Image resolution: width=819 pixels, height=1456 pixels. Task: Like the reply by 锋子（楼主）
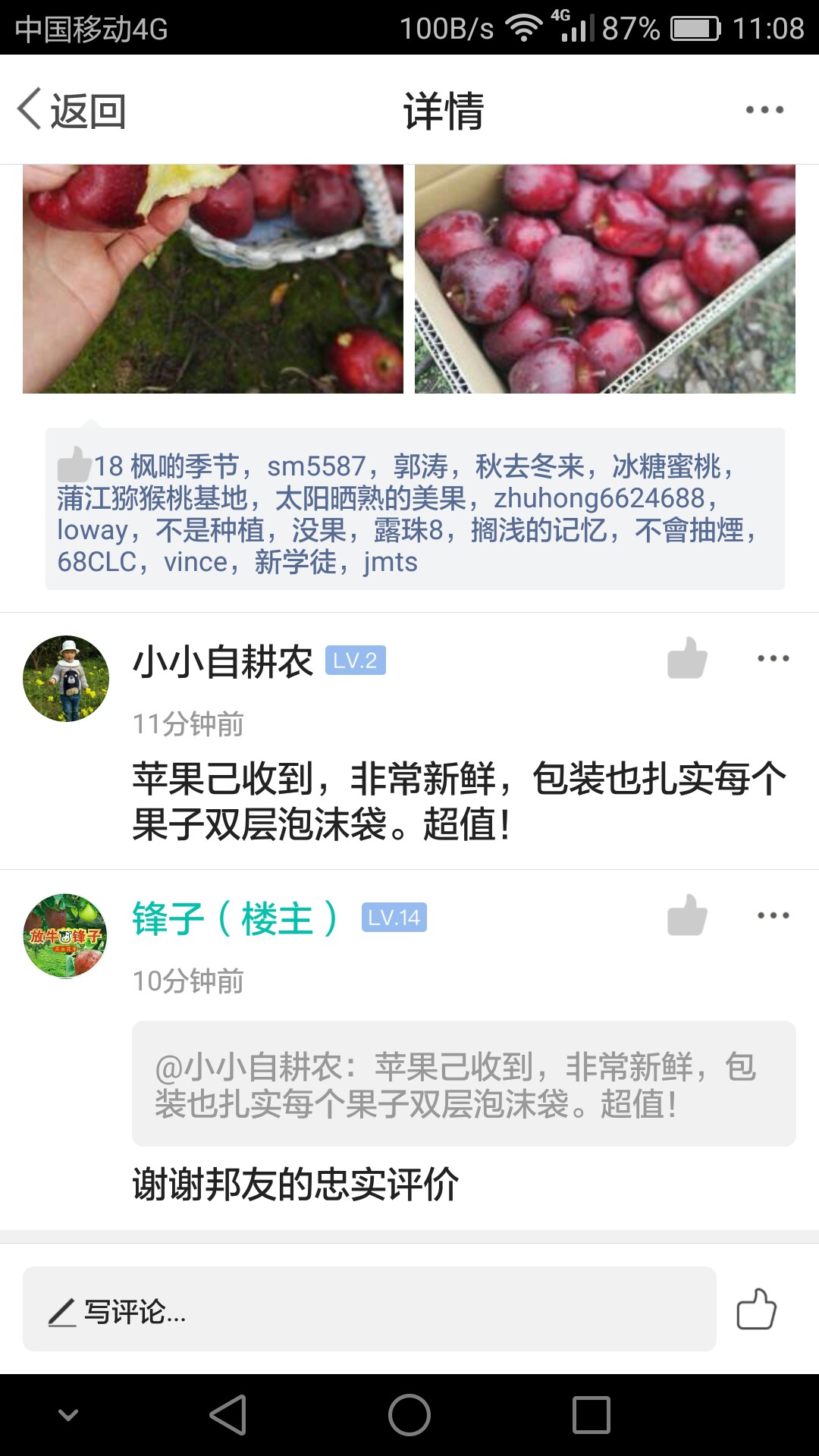[x=687, y=915]
